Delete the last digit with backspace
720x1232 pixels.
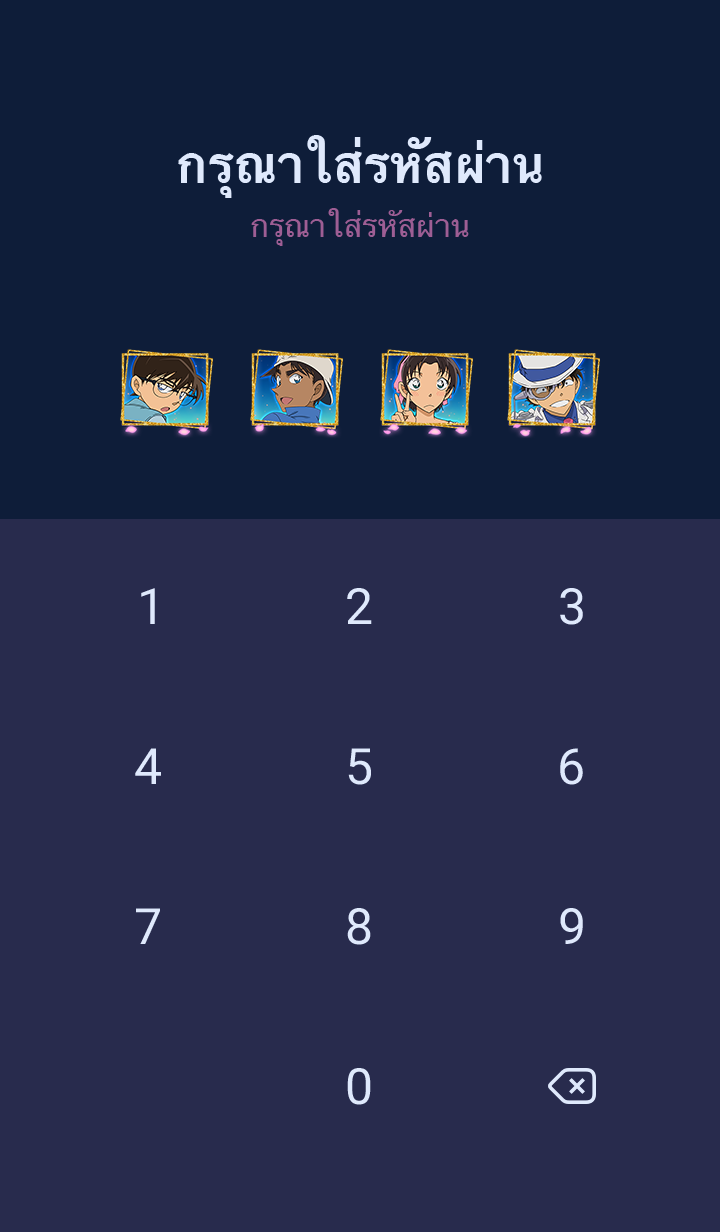[572, 1086]
